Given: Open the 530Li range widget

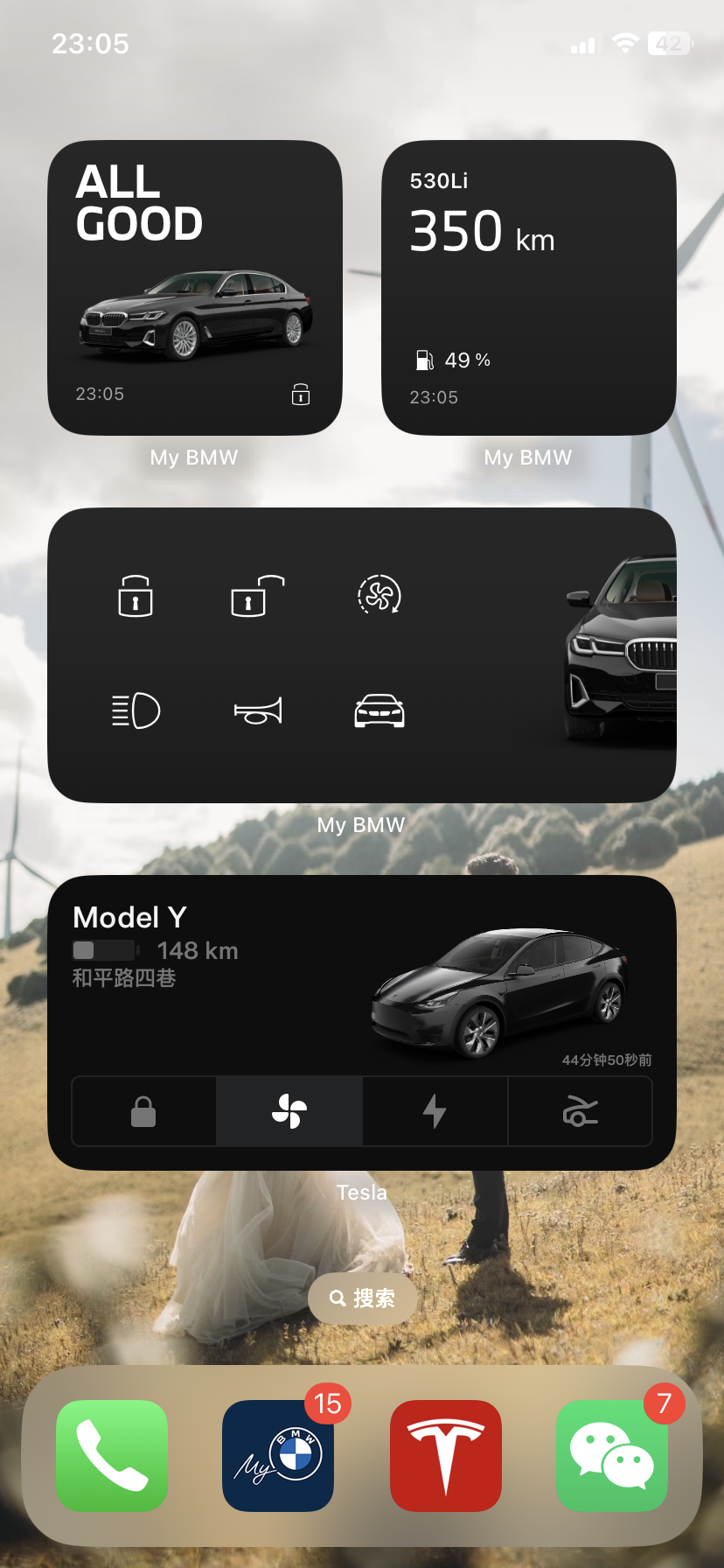Looking at the screenshot, I should coord(528,287).
